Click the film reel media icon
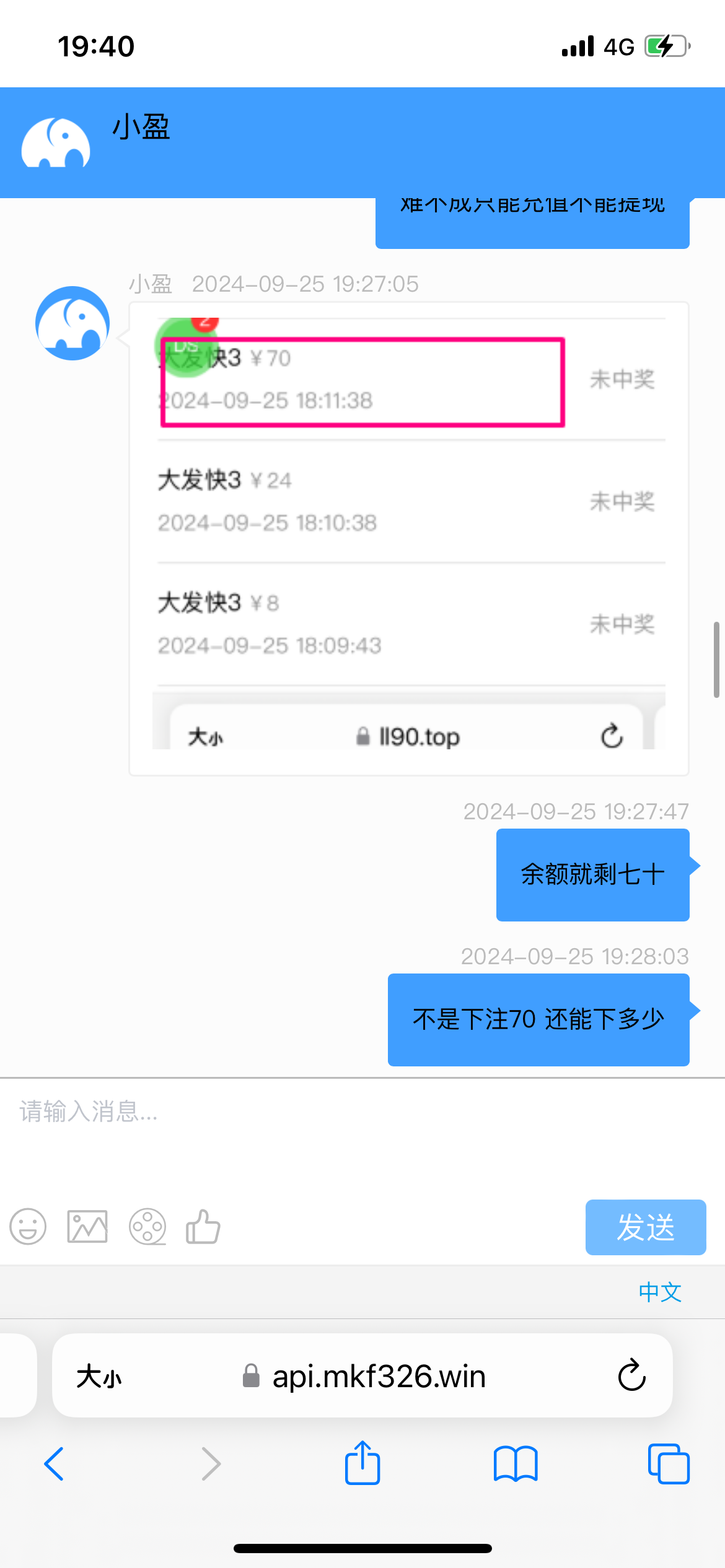This screenshot has width=725, height=1568. (146, 1227)
